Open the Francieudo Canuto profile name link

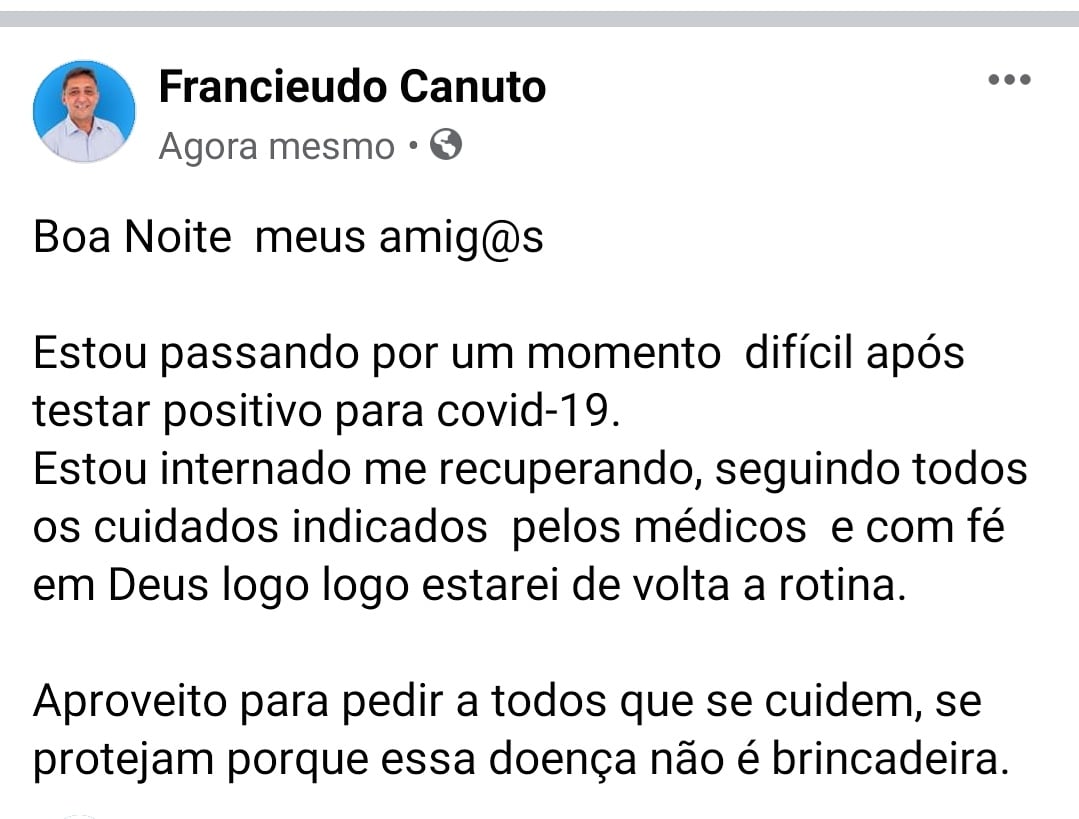(352, 88)
